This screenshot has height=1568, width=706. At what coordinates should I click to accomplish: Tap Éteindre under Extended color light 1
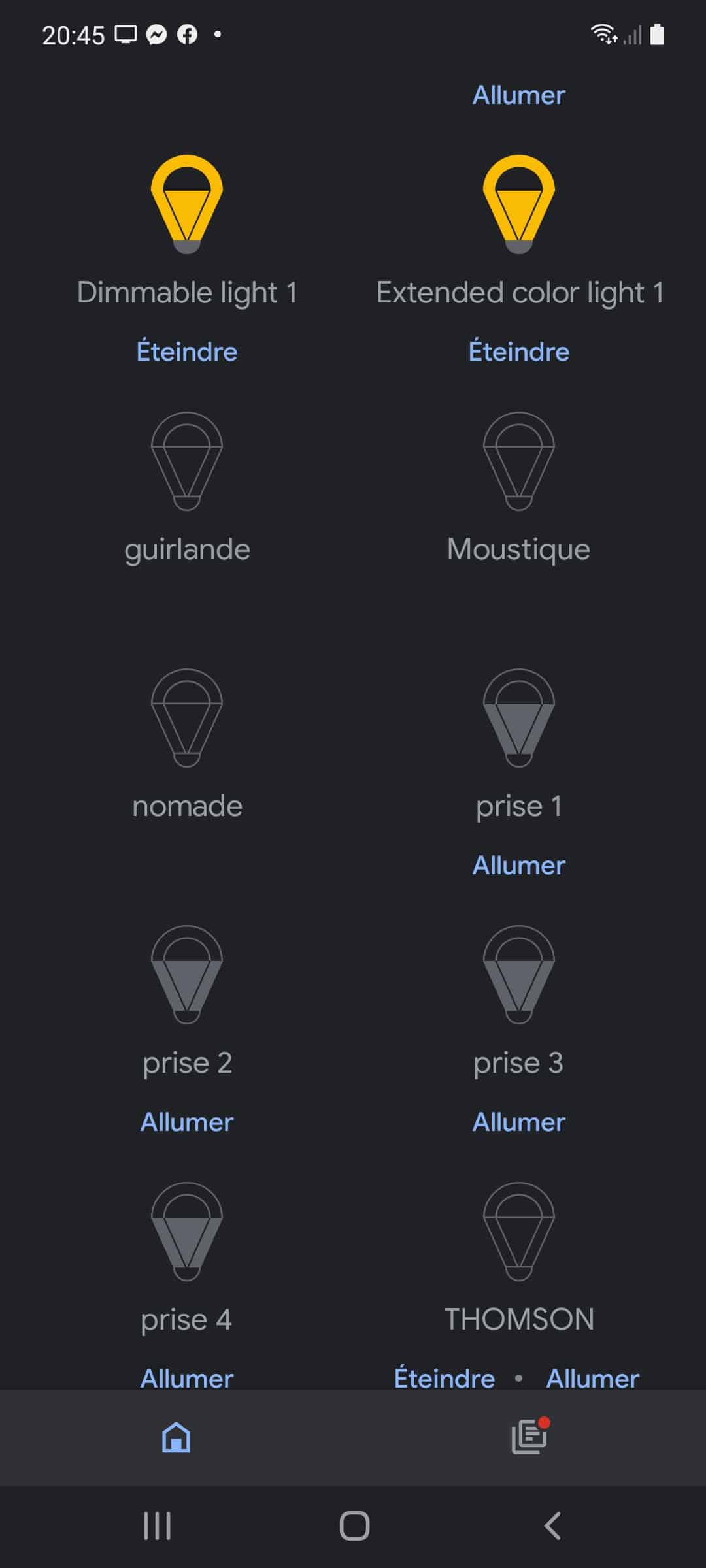coord(519,351)
